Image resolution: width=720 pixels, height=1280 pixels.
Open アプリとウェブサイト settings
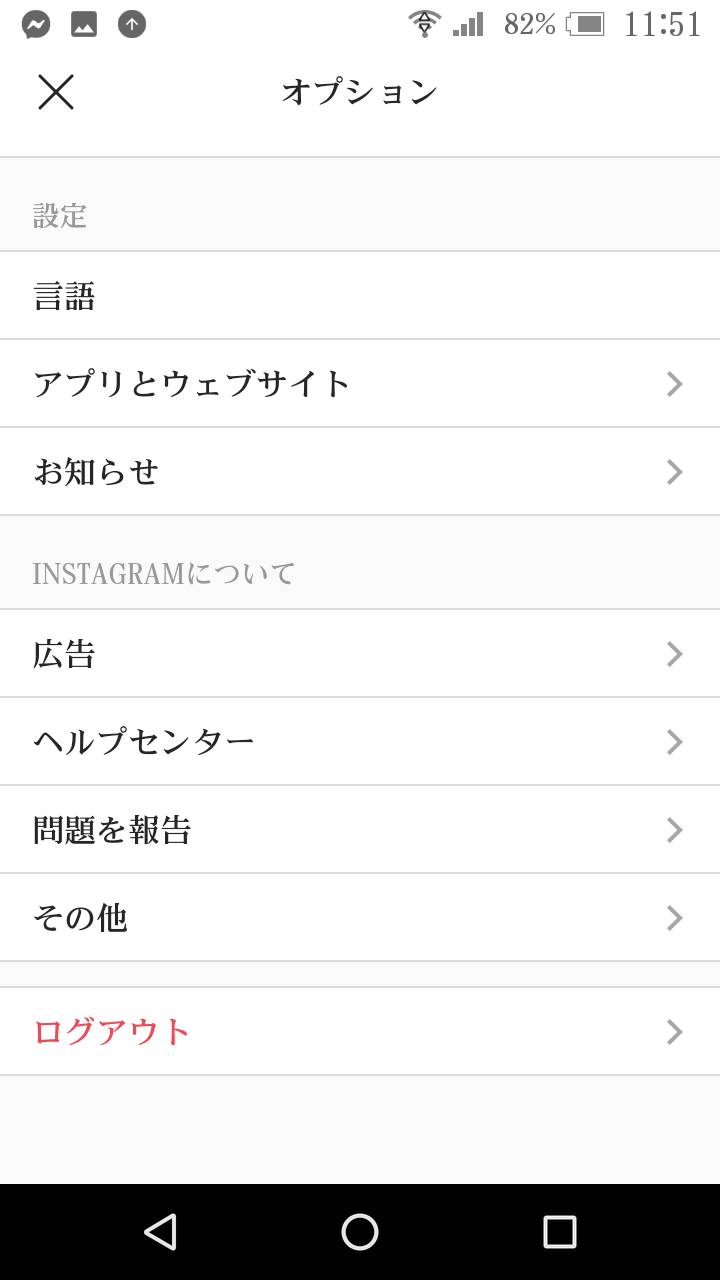click(x=360, y=384)
